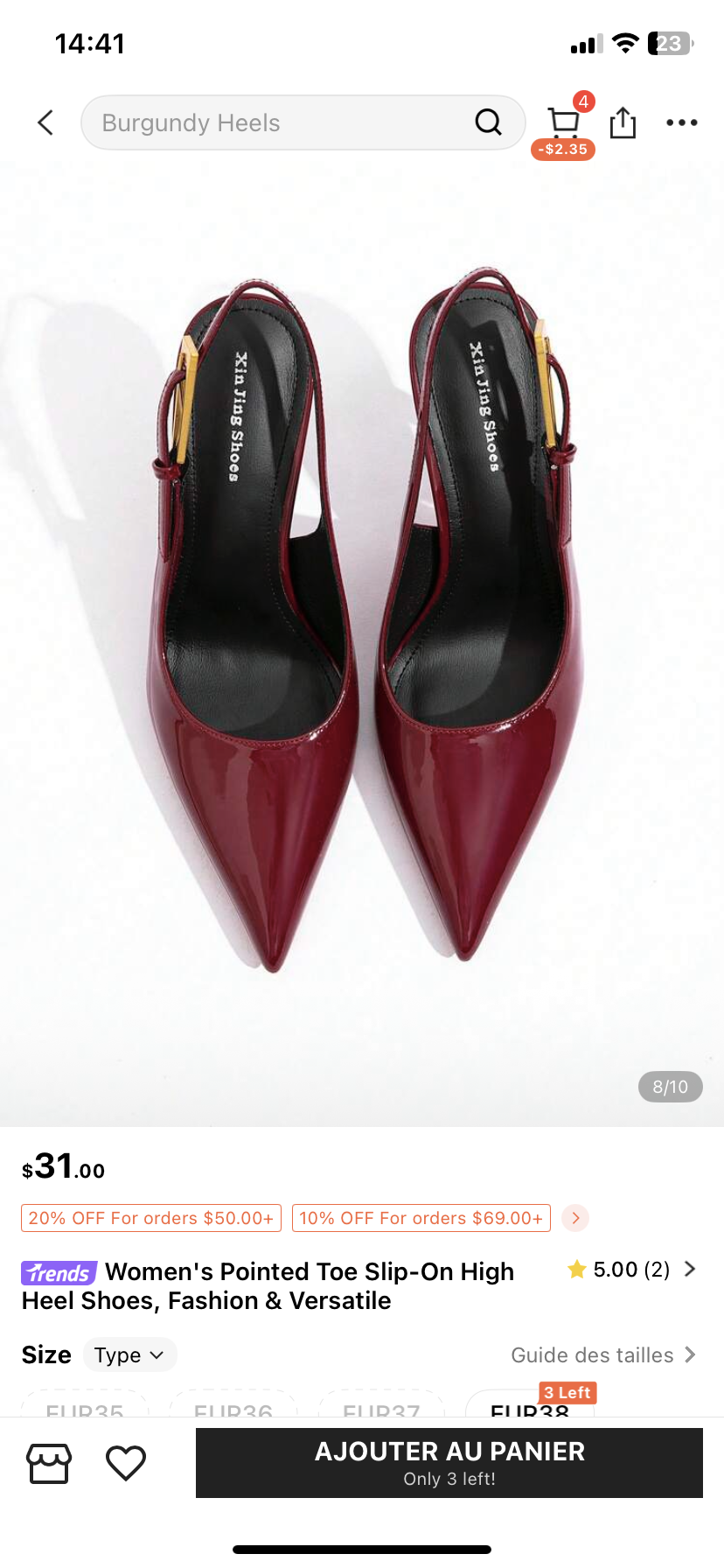Open Guide des tailles size guide
The image size is (724, 1568).
(603, 1354)
